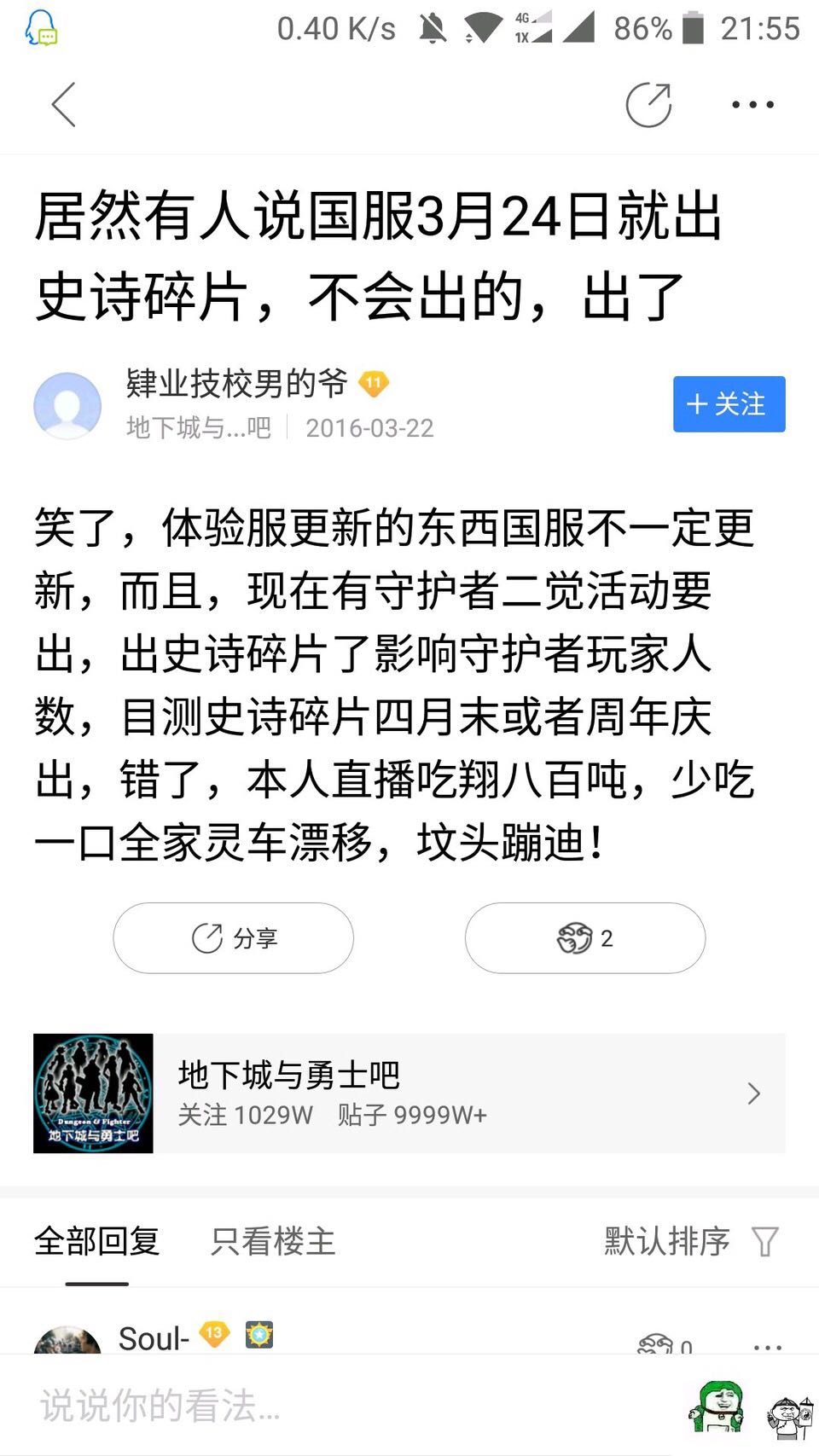
Task: Change the 默认排序 sort order
Action: (691, 1241)
